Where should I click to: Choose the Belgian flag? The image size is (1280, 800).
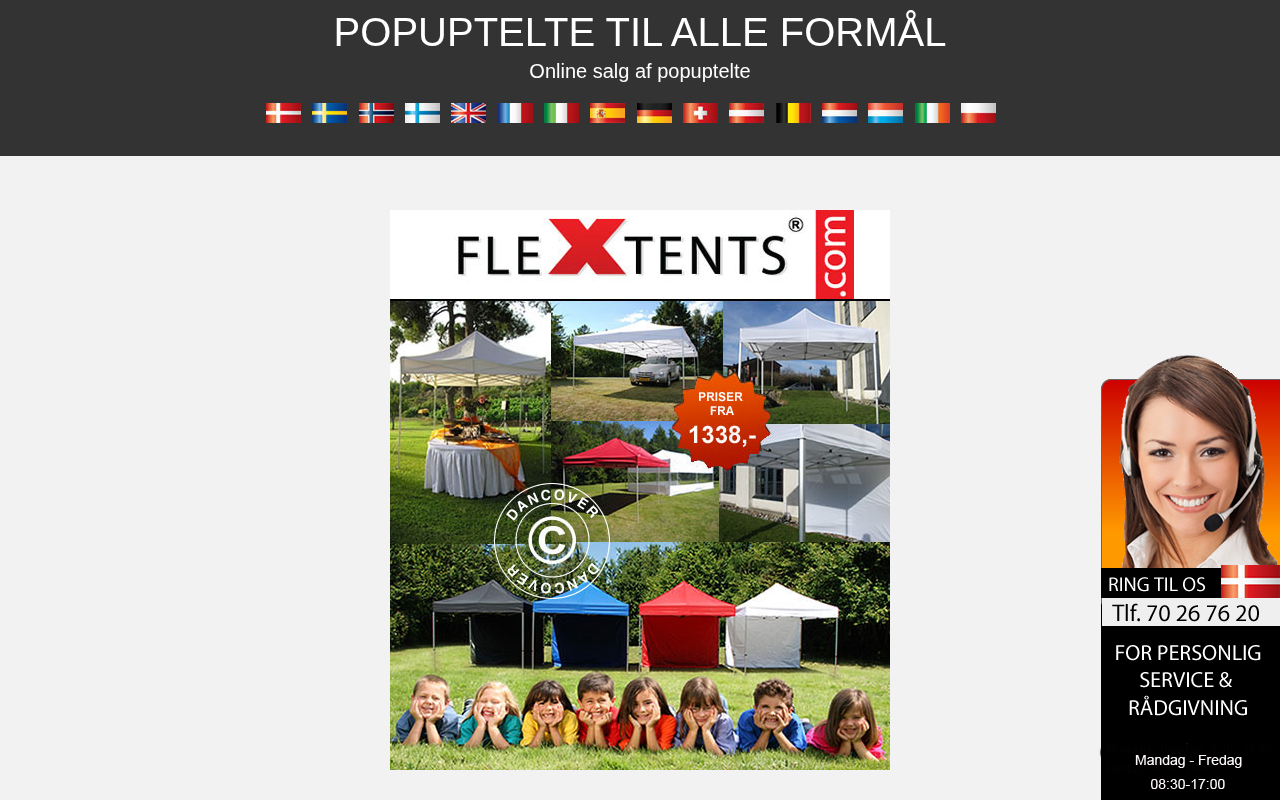tap(793, 113)
